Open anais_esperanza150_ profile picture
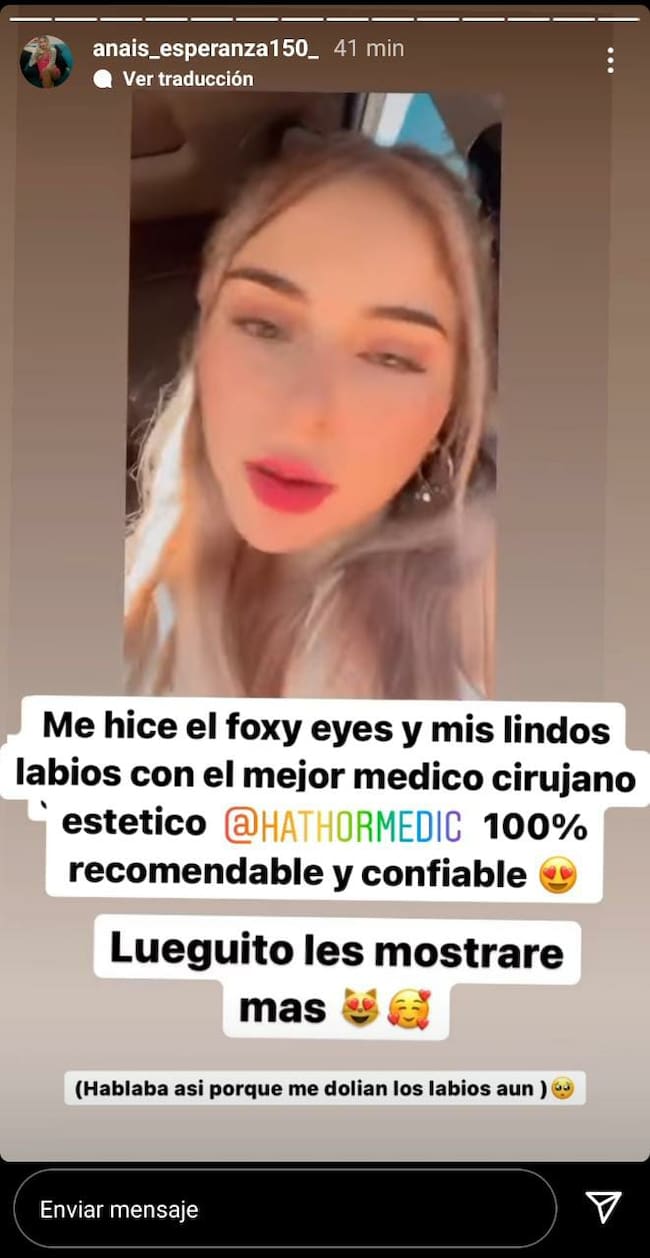The image size is (650, 1258). tap(46, 62)
